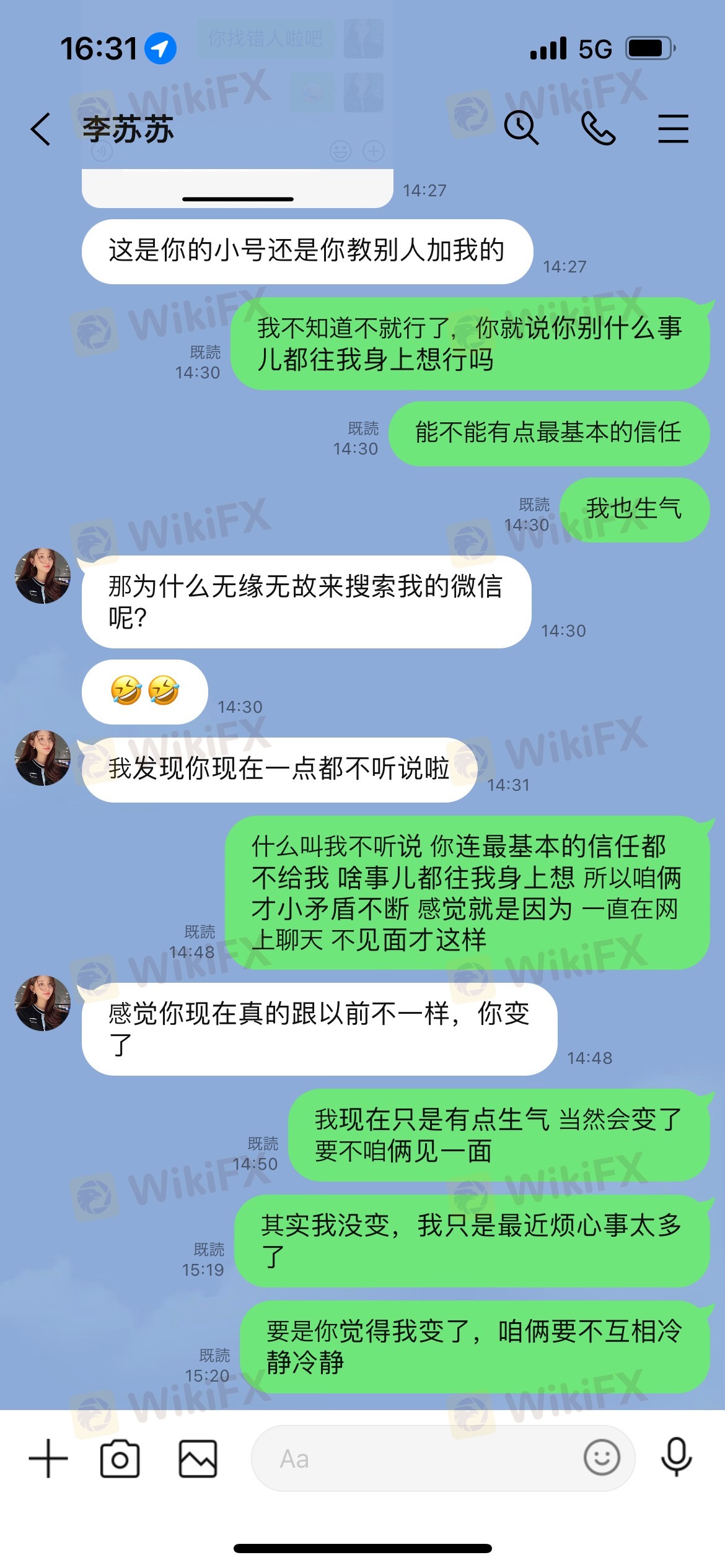The image size is (725, 1568).
Task: Start a voice call with 李苏苏
Action: pos(597,129)
